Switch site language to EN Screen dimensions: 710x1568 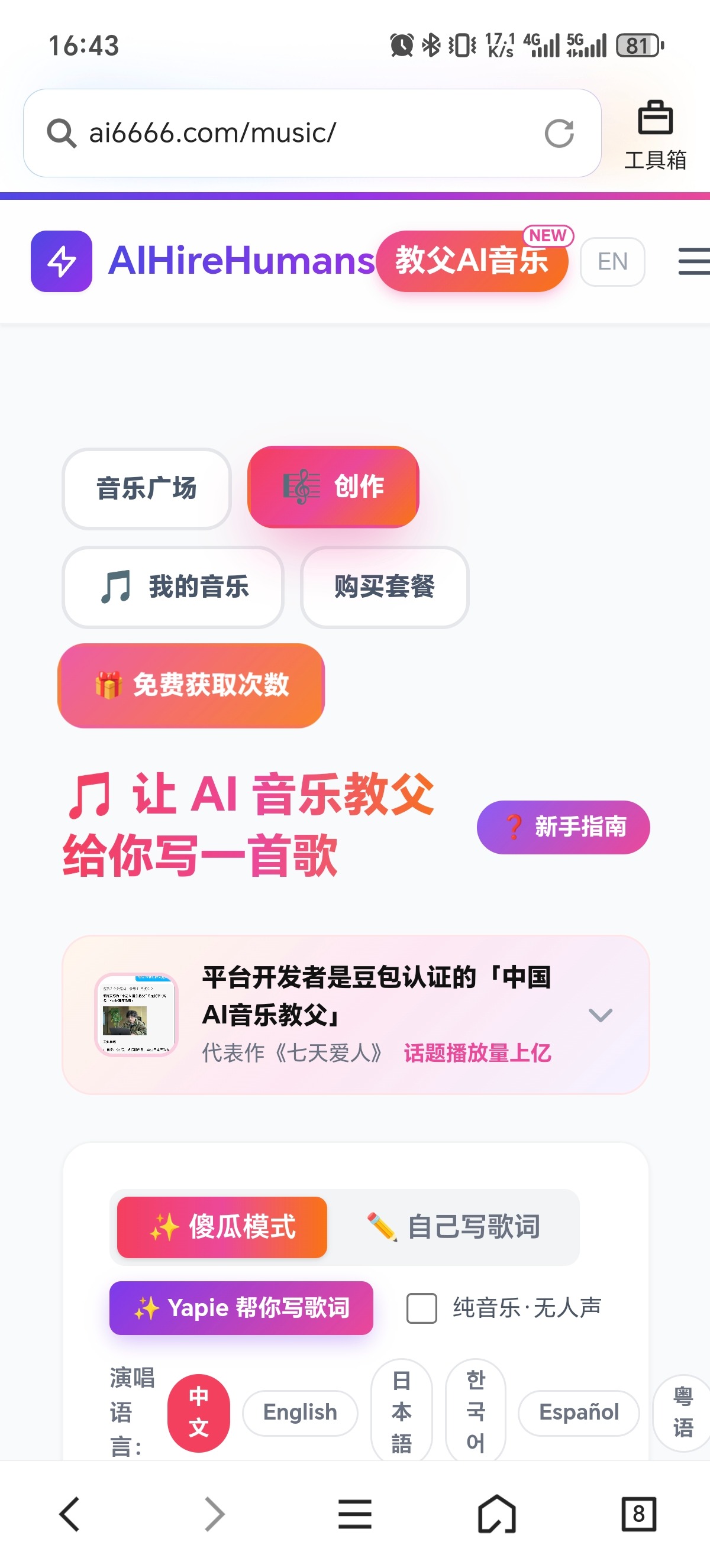pyautogui.click(x=612, y=262)
